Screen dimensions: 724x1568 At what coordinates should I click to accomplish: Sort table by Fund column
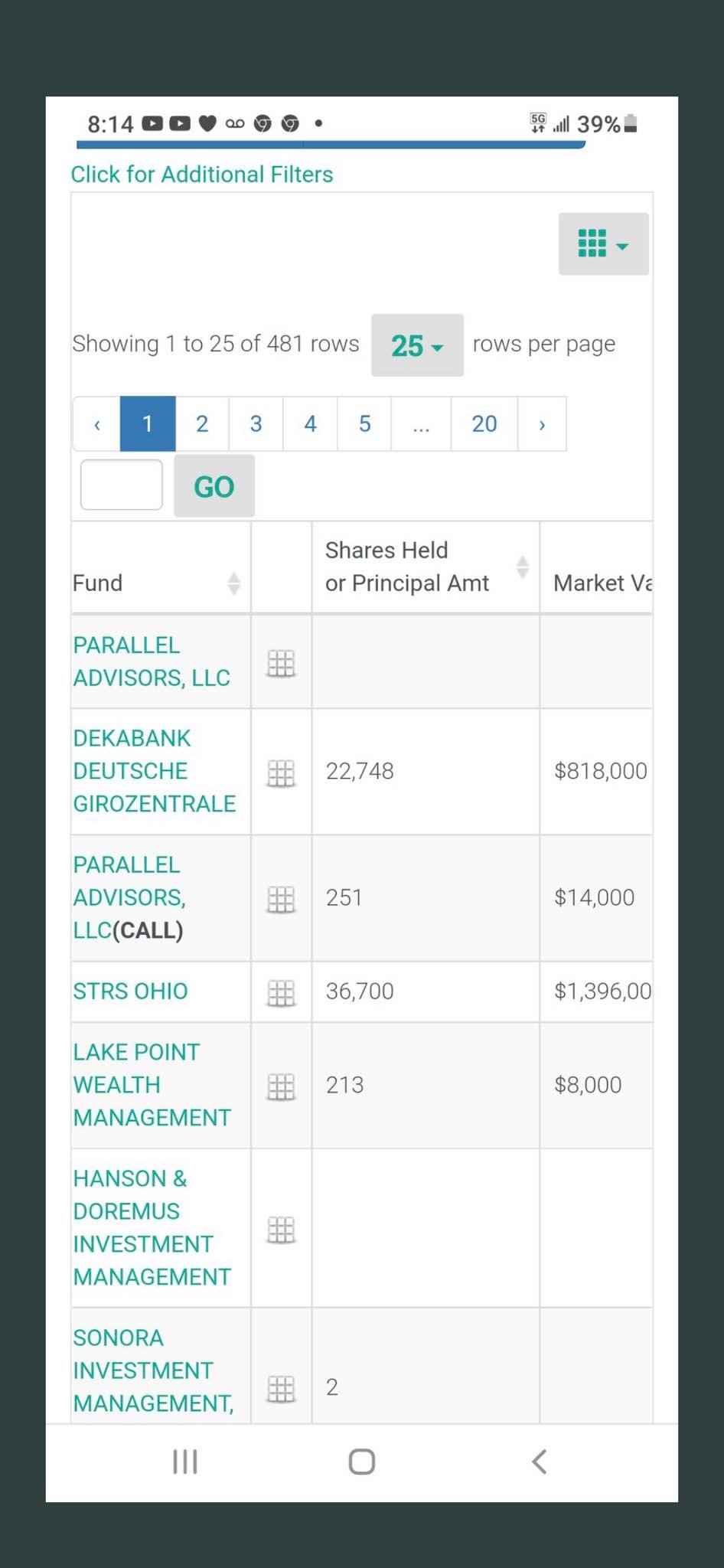[233, 583]
